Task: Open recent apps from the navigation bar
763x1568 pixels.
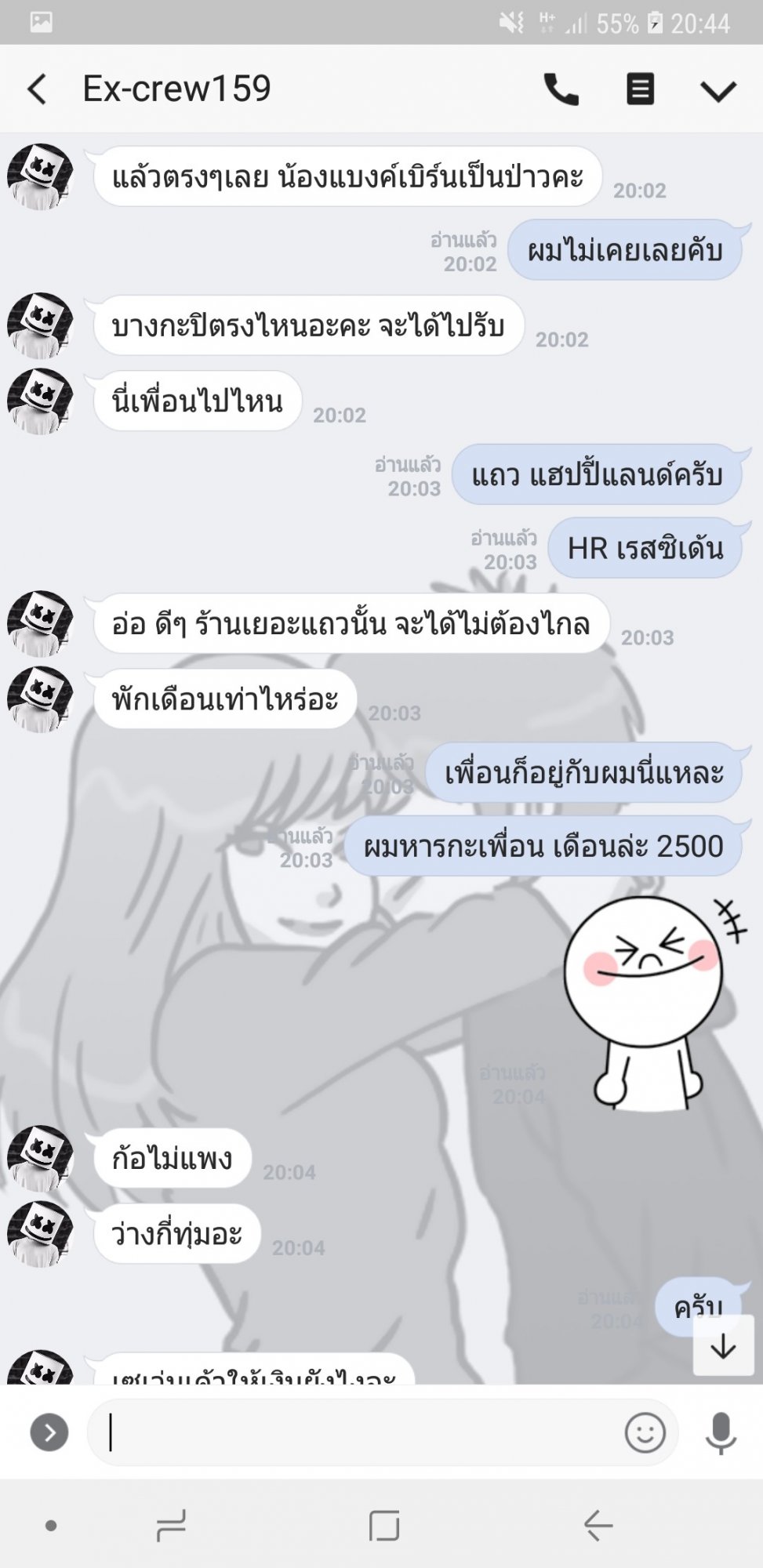Action: pyautogui.click(x=171, y=1525)
